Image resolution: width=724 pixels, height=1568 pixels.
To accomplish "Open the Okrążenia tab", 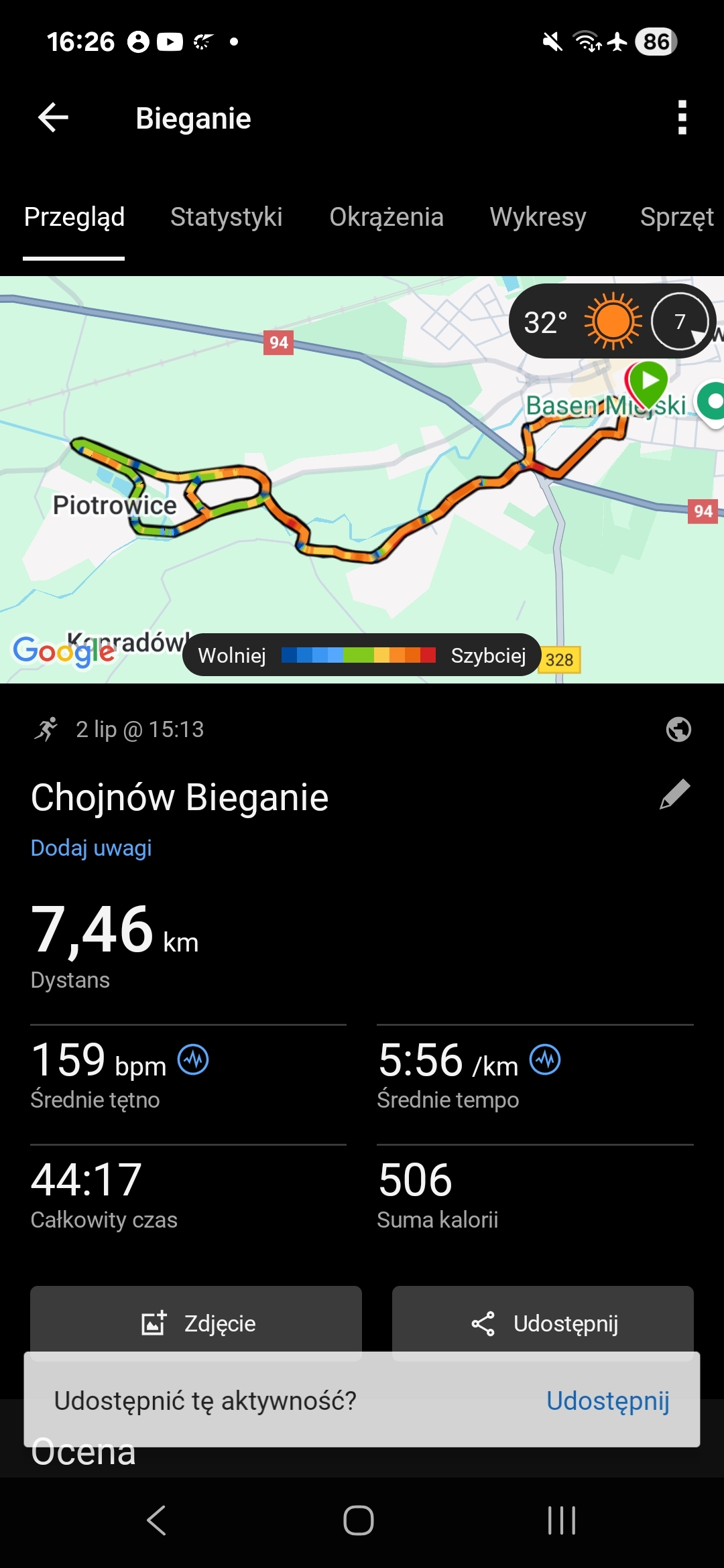I will point(386,217).
